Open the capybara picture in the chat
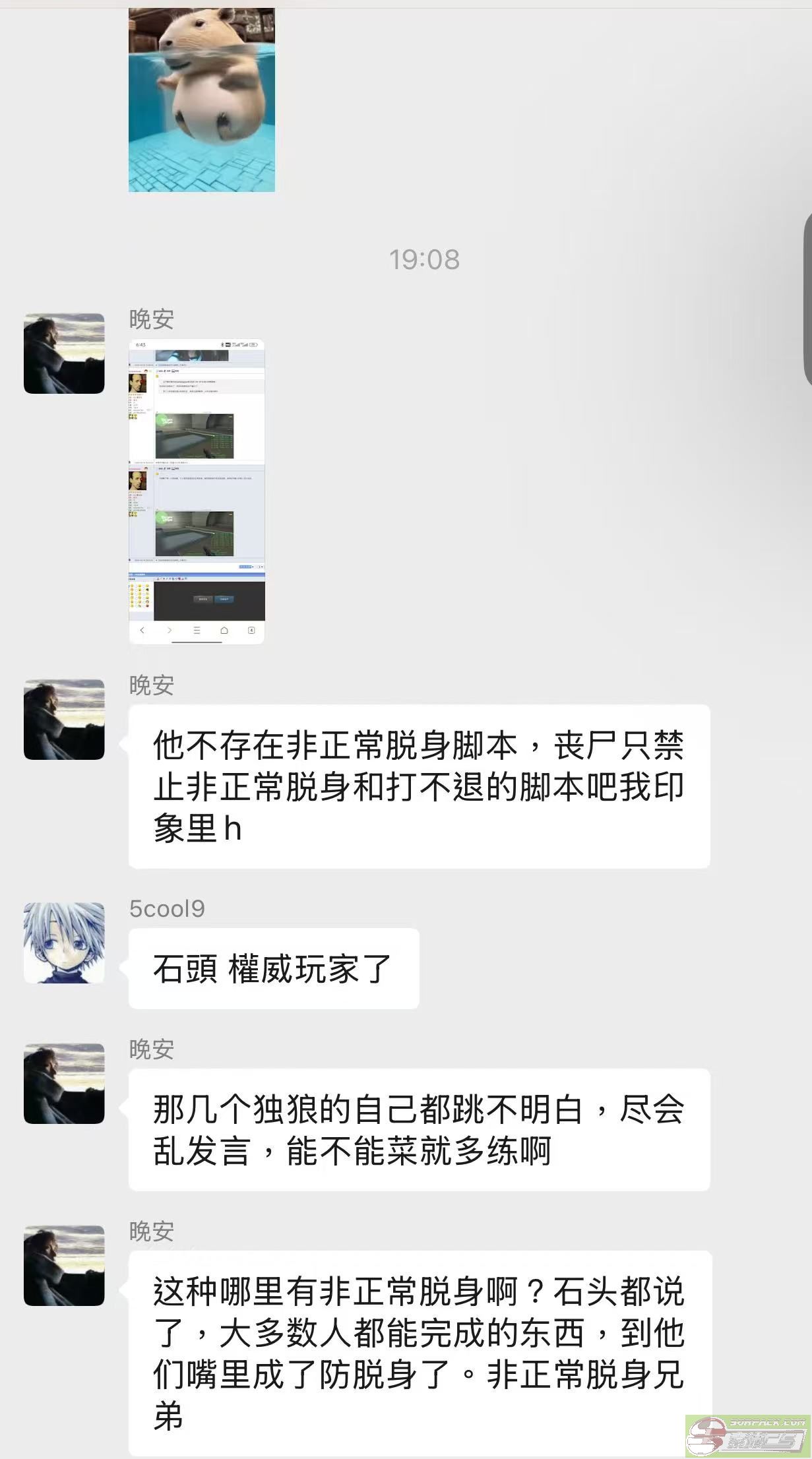 [201, 99]
